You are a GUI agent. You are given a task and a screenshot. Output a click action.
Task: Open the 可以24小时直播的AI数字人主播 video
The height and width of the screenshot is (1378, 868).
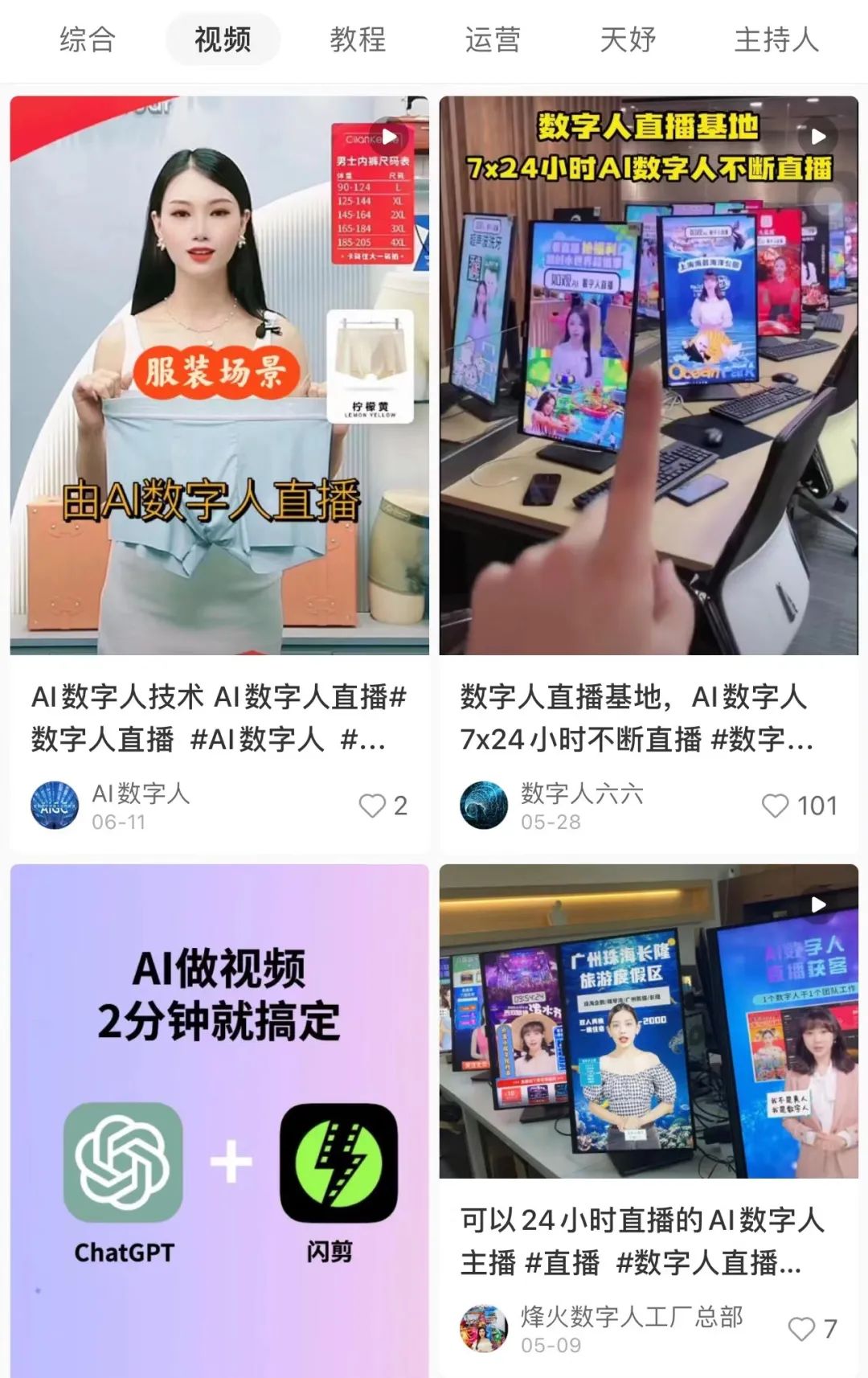pos(649,1021)
